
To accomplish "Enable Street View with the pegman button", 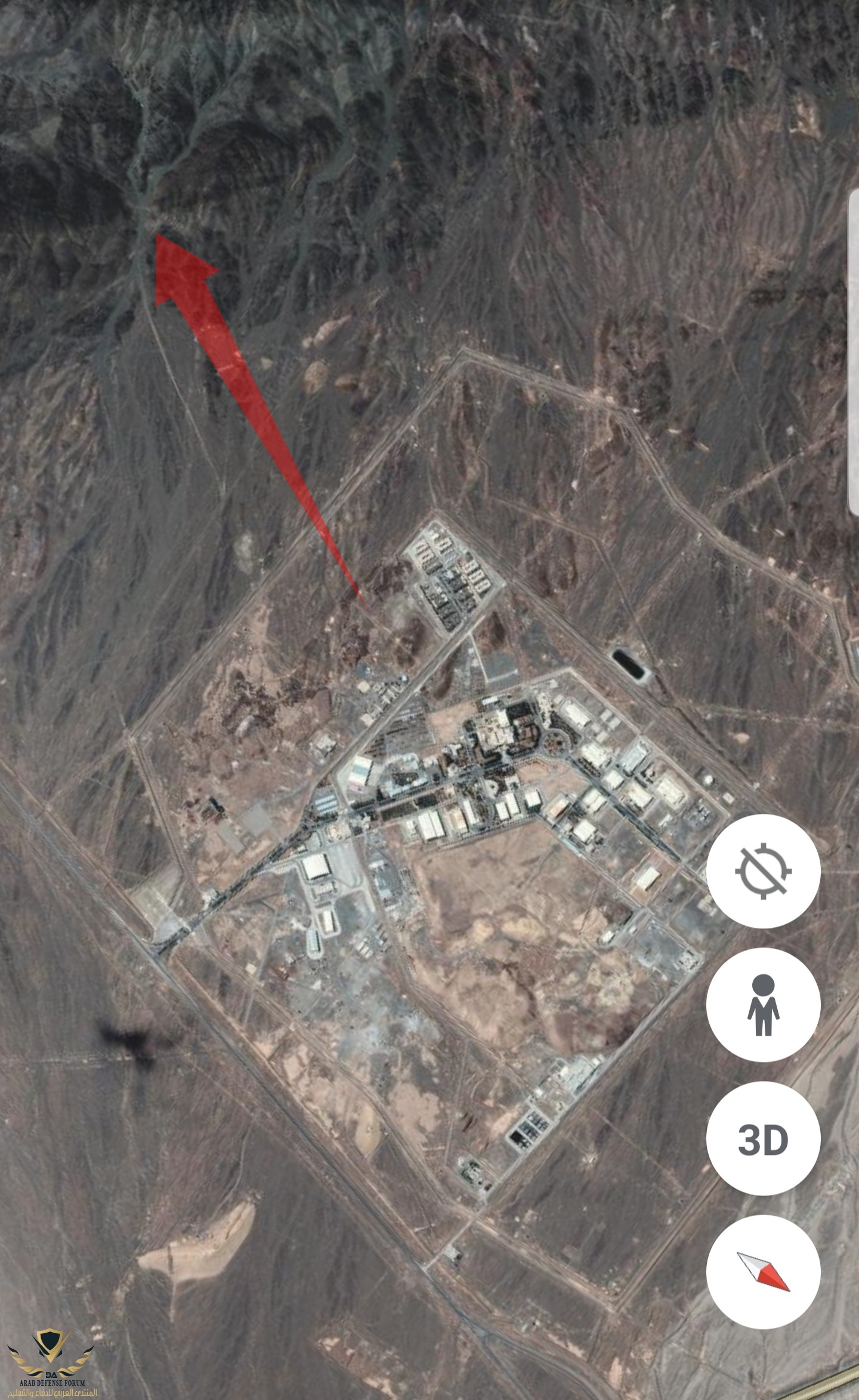I will 763,1005.
